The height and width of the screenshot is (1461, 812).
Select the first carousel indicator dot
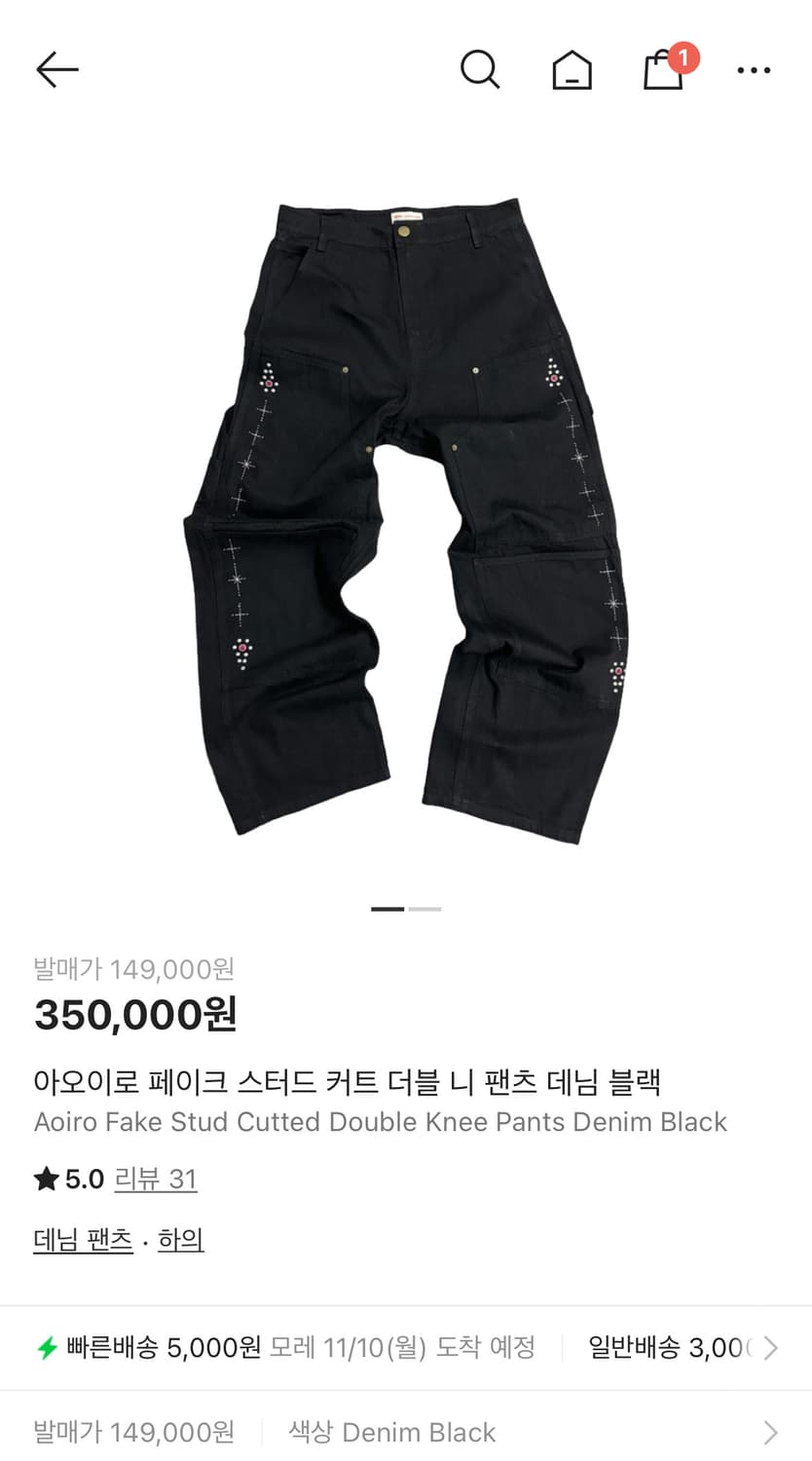coord(388,908)
